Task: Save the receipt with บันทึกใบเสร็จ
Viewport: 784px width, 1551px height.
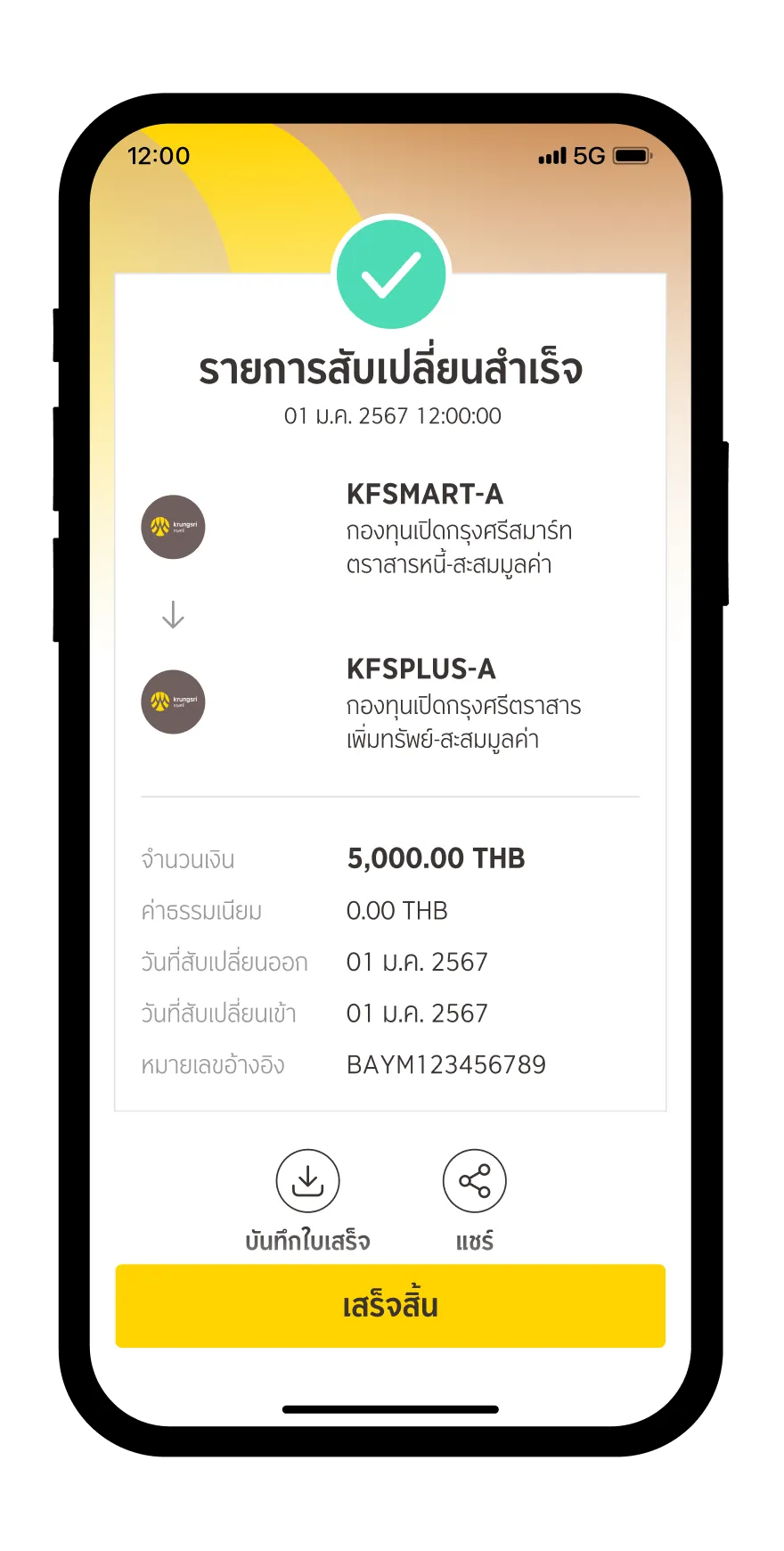Action: [307, 1182]
